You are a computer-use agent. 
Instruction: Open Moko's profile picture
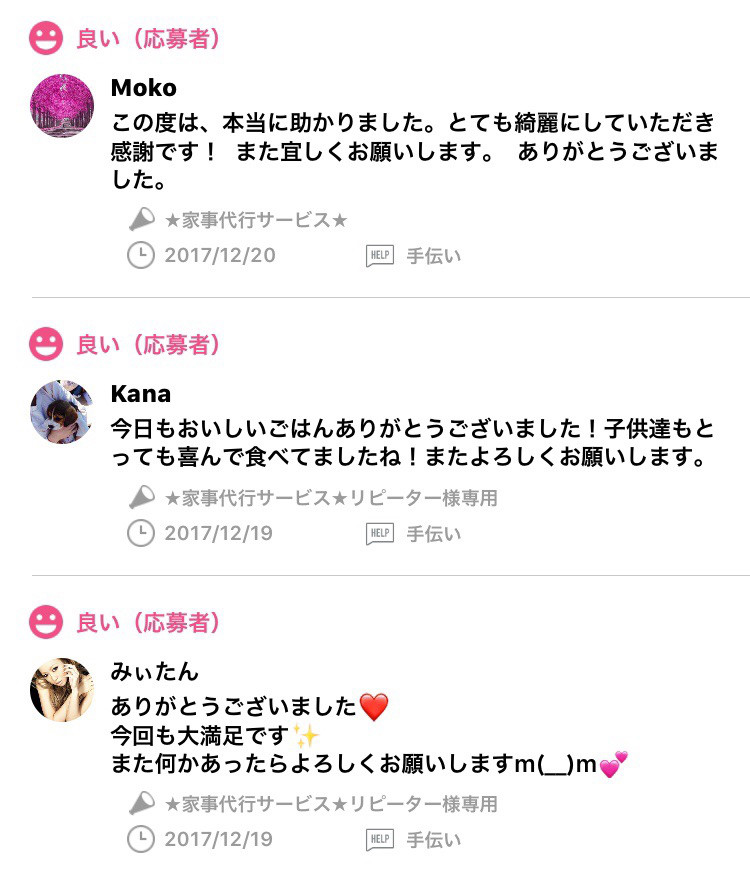coord(62,105)
